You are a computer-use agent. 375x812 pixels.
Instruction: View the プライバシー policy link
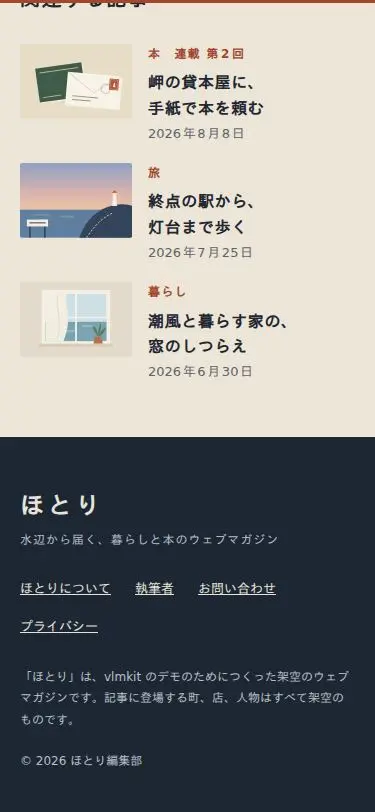[x=59, y=626]
